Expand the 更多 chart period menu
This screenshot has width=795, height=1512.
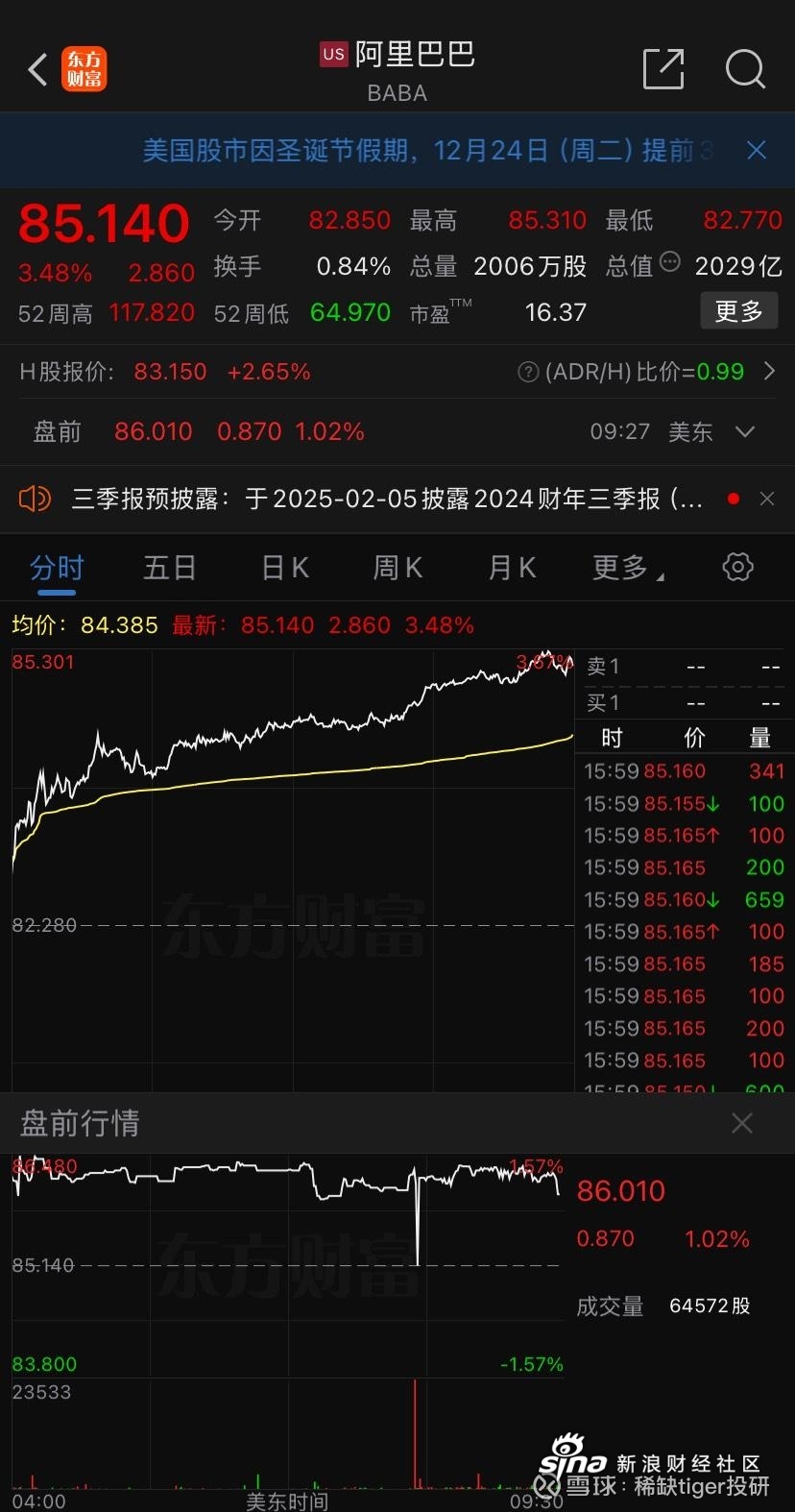click(628, 568)
